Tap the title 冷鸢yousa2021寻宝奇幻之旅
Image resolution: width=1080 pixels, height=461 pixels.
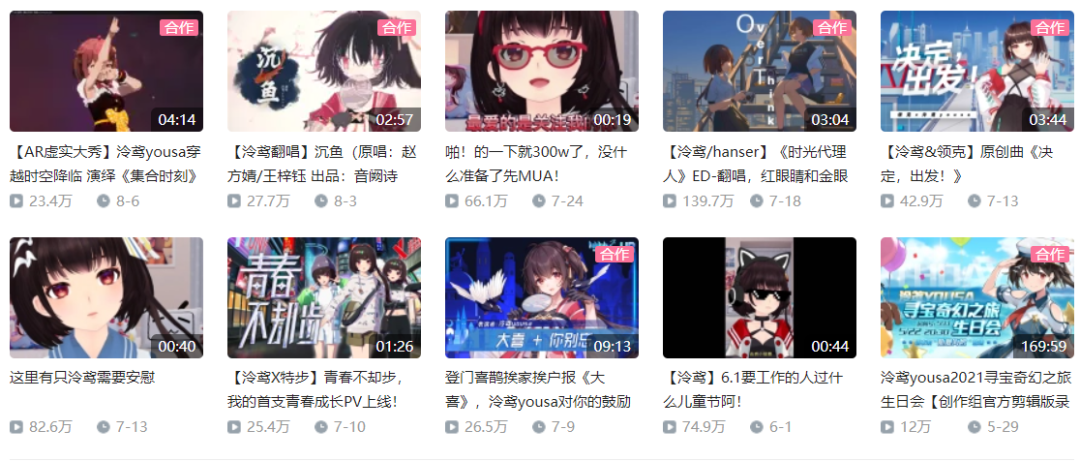pos(975,389)
